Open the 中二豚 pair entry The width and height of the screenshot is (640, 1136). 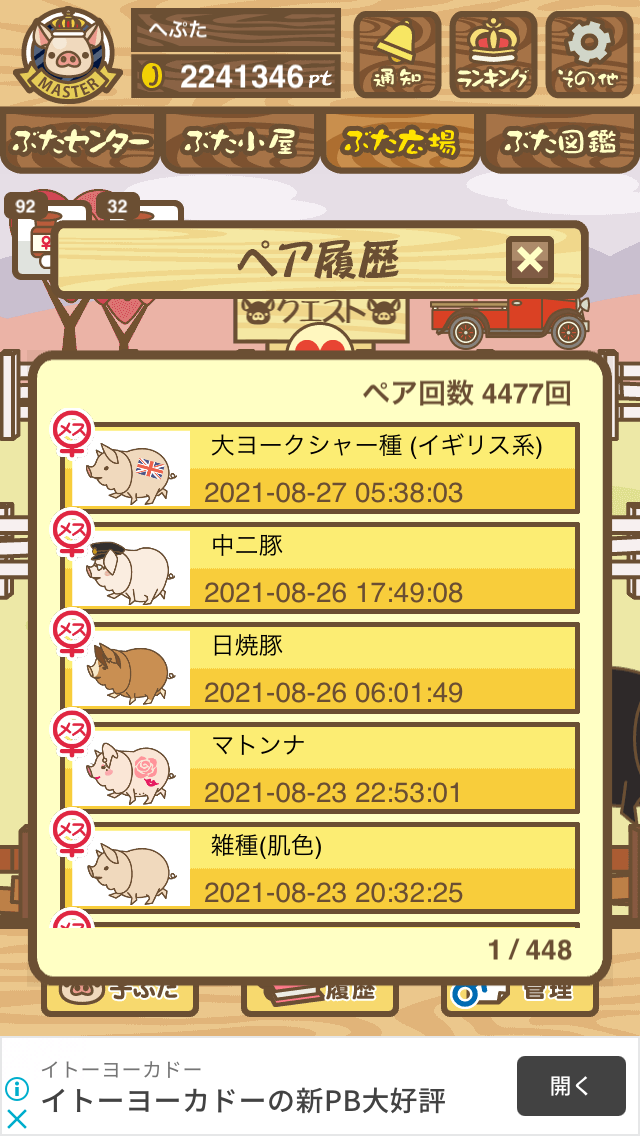click(x=320, y=568)
